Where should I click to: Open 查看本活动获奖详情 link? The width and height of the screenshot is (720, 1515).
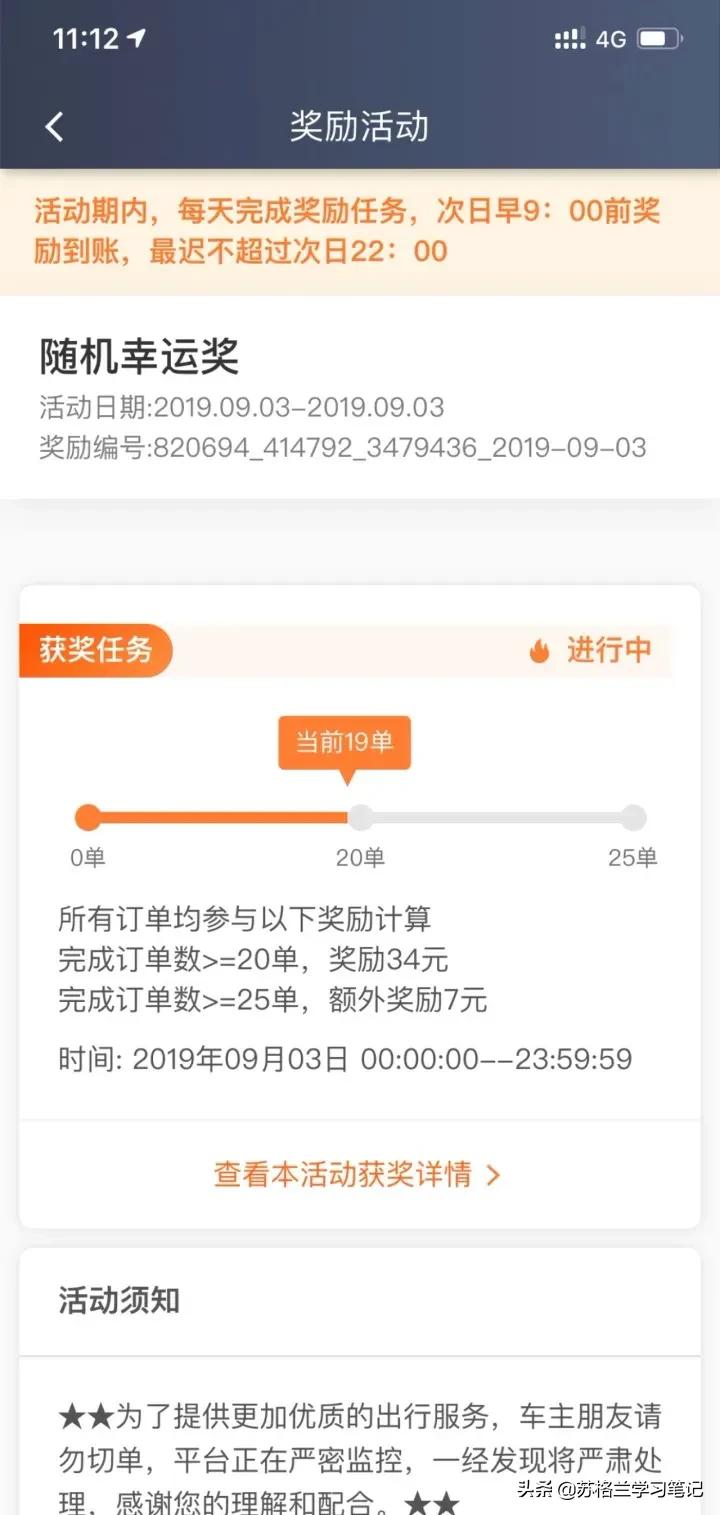pos(344,1176)
